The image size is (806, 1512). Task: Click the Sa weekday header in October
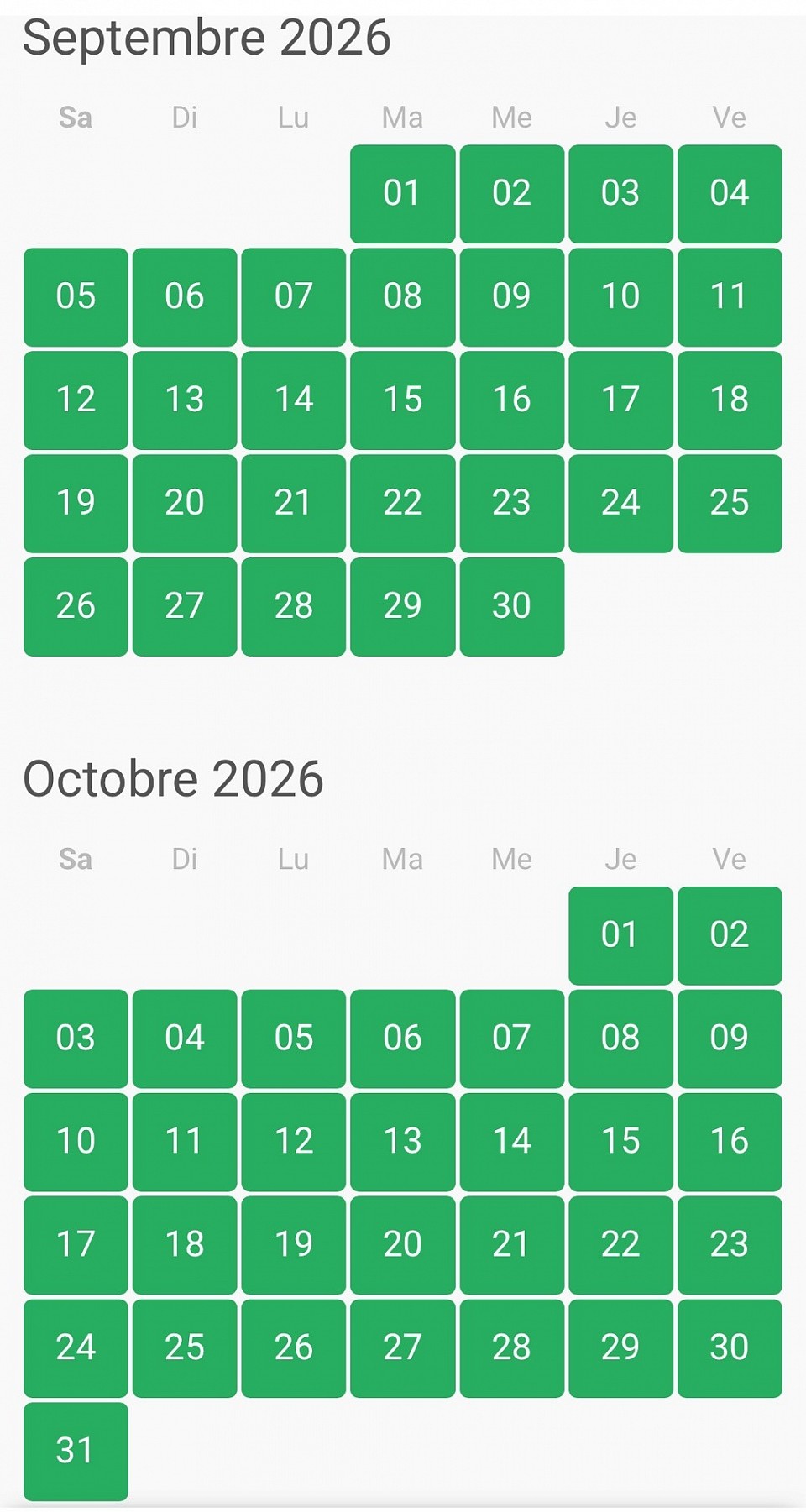(75, 859)
